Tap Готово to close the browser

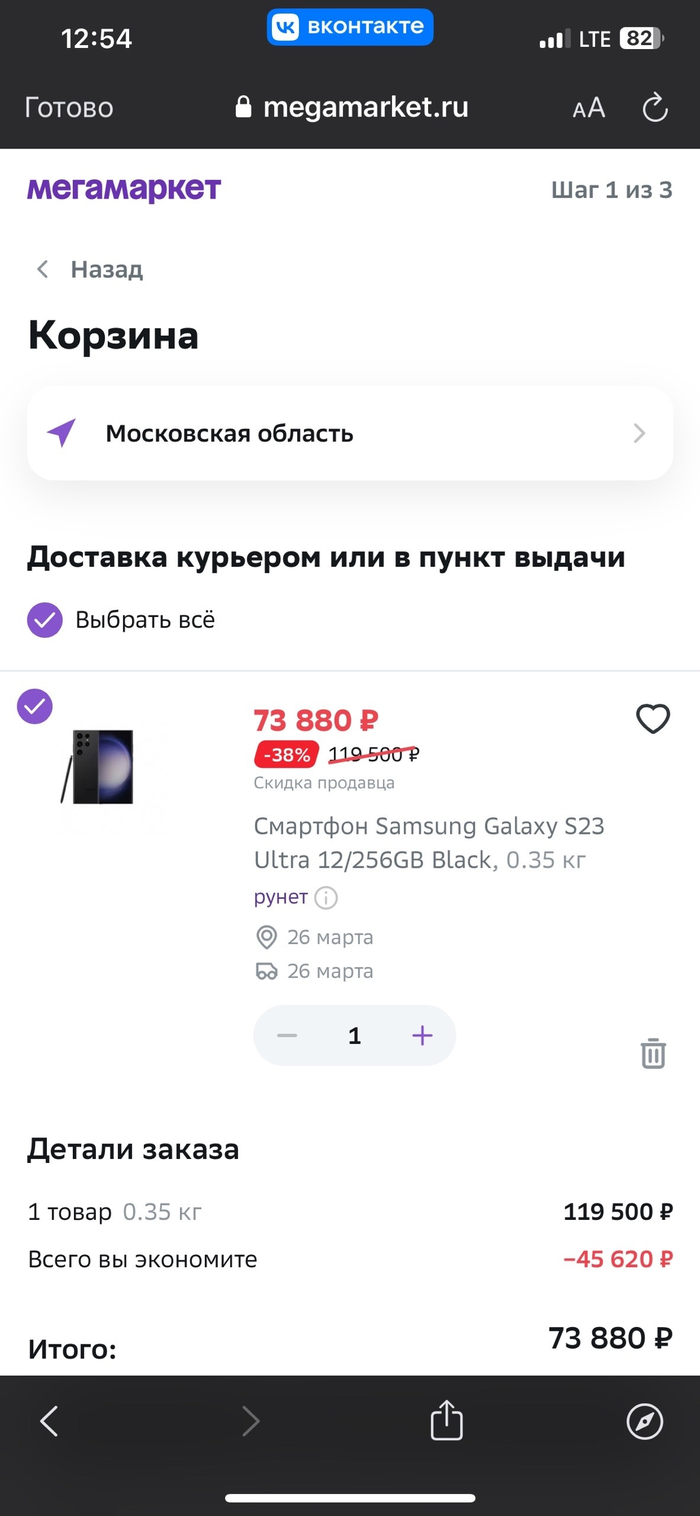[x=69, y=108]
